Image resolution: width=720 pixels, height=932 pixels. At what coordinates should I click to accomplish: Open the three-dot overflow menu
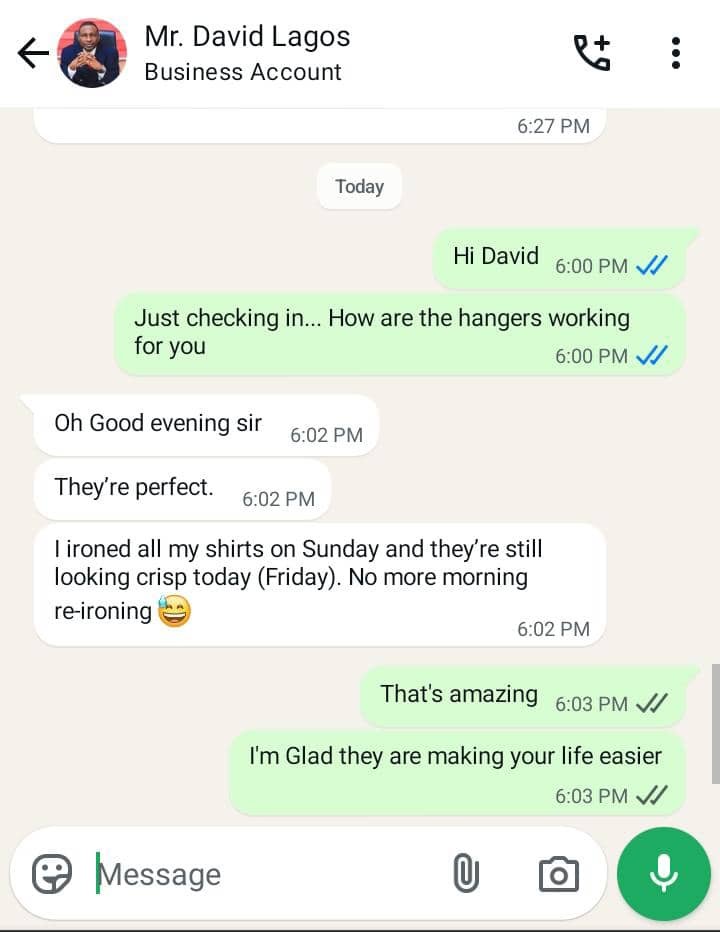click(676, 53)
